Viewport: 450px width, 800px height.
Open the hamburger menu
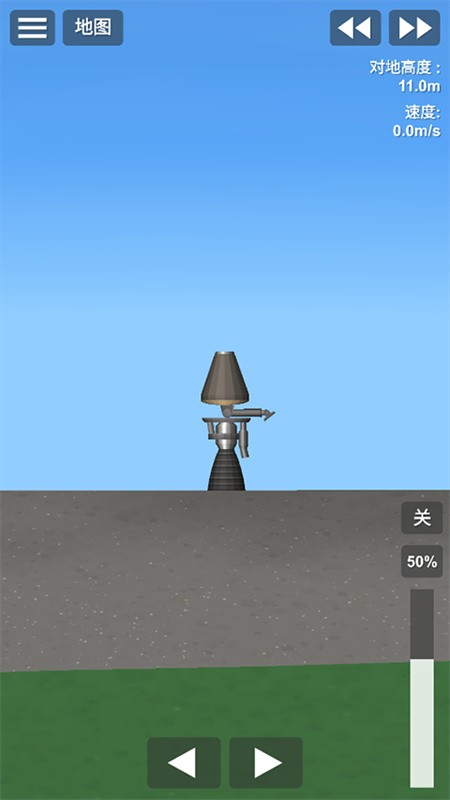tap(33, 28)
